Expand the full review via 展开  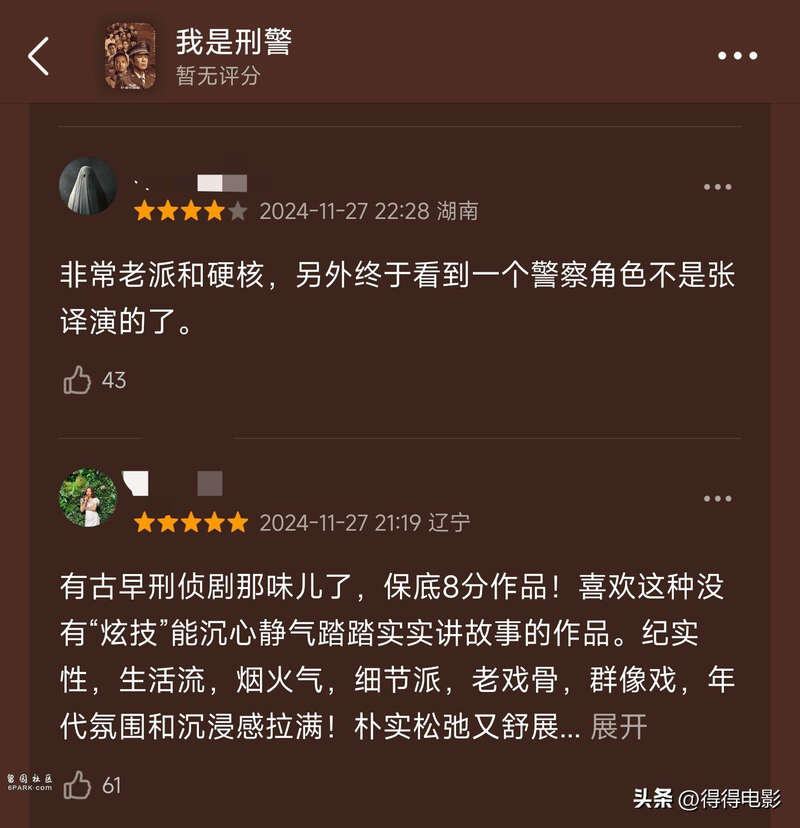click(619, 727)
